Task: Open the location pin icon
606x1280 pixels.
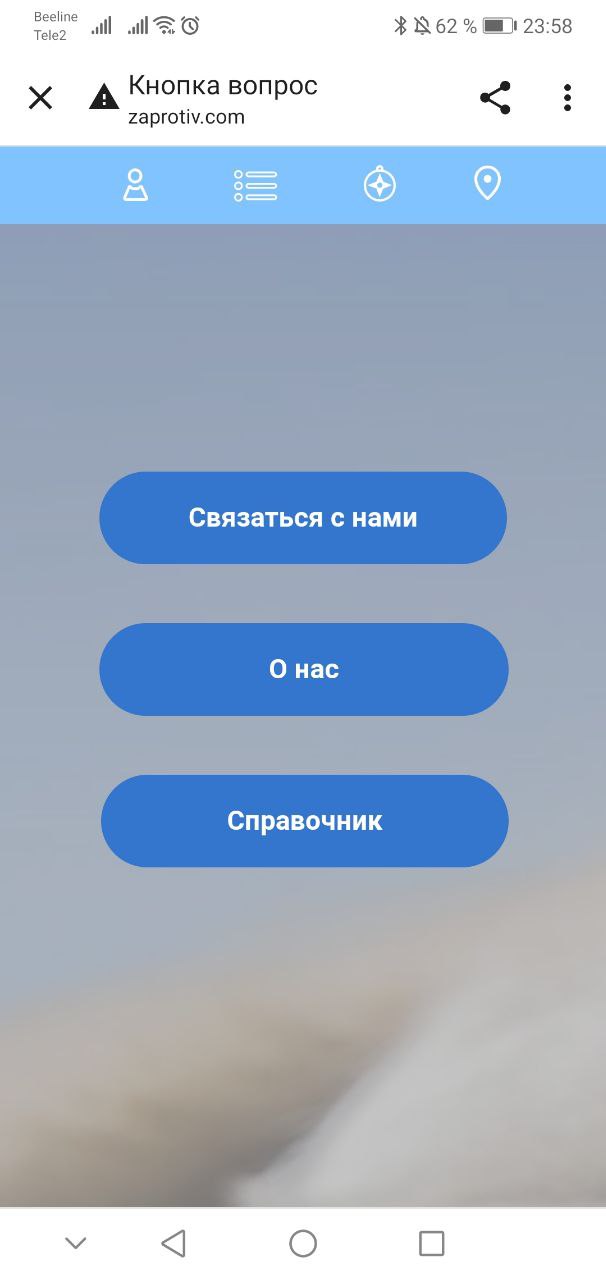Action: [x=487, y=184]
